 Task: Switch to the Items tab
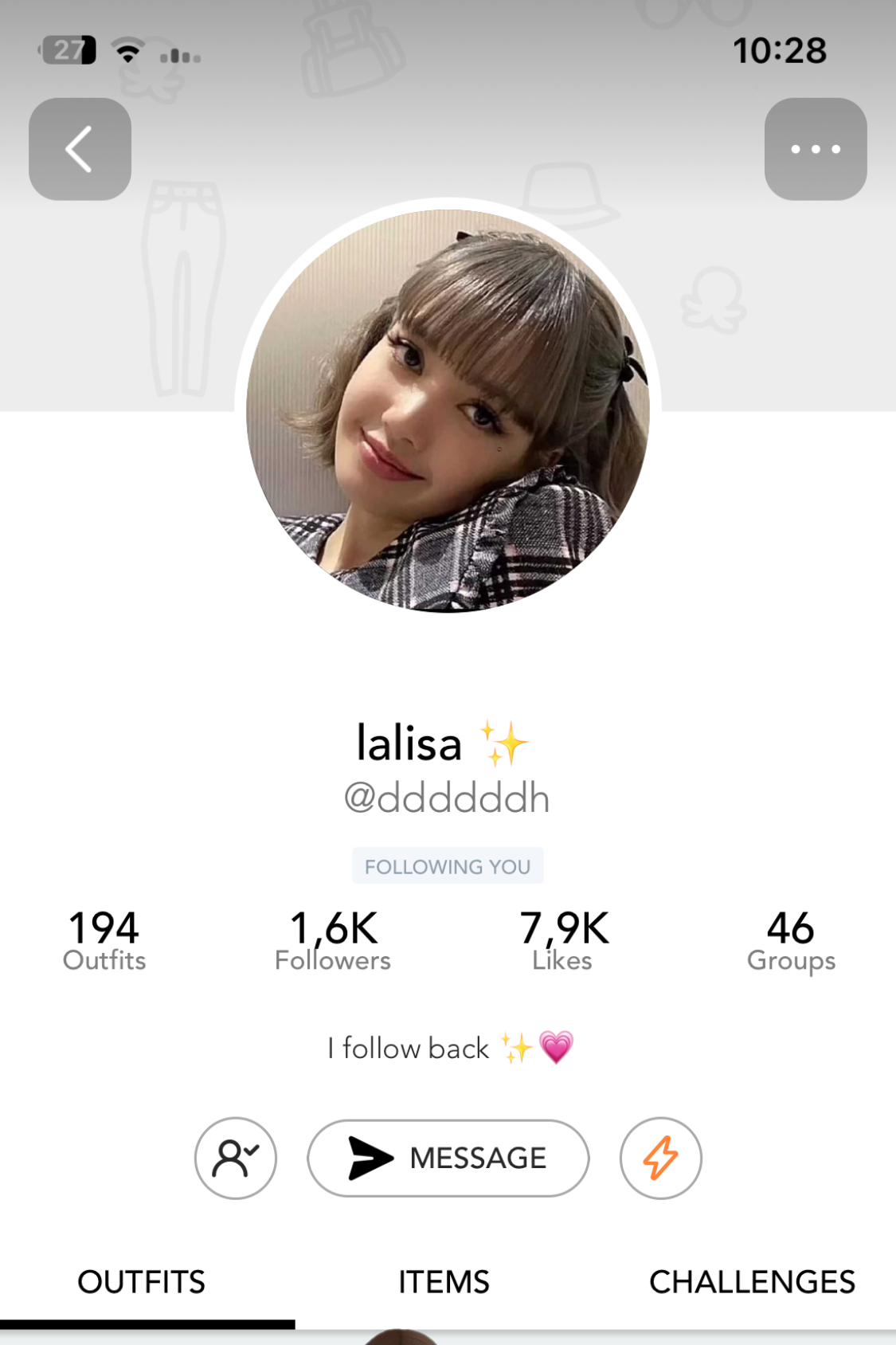click(x=444, y=1282)
